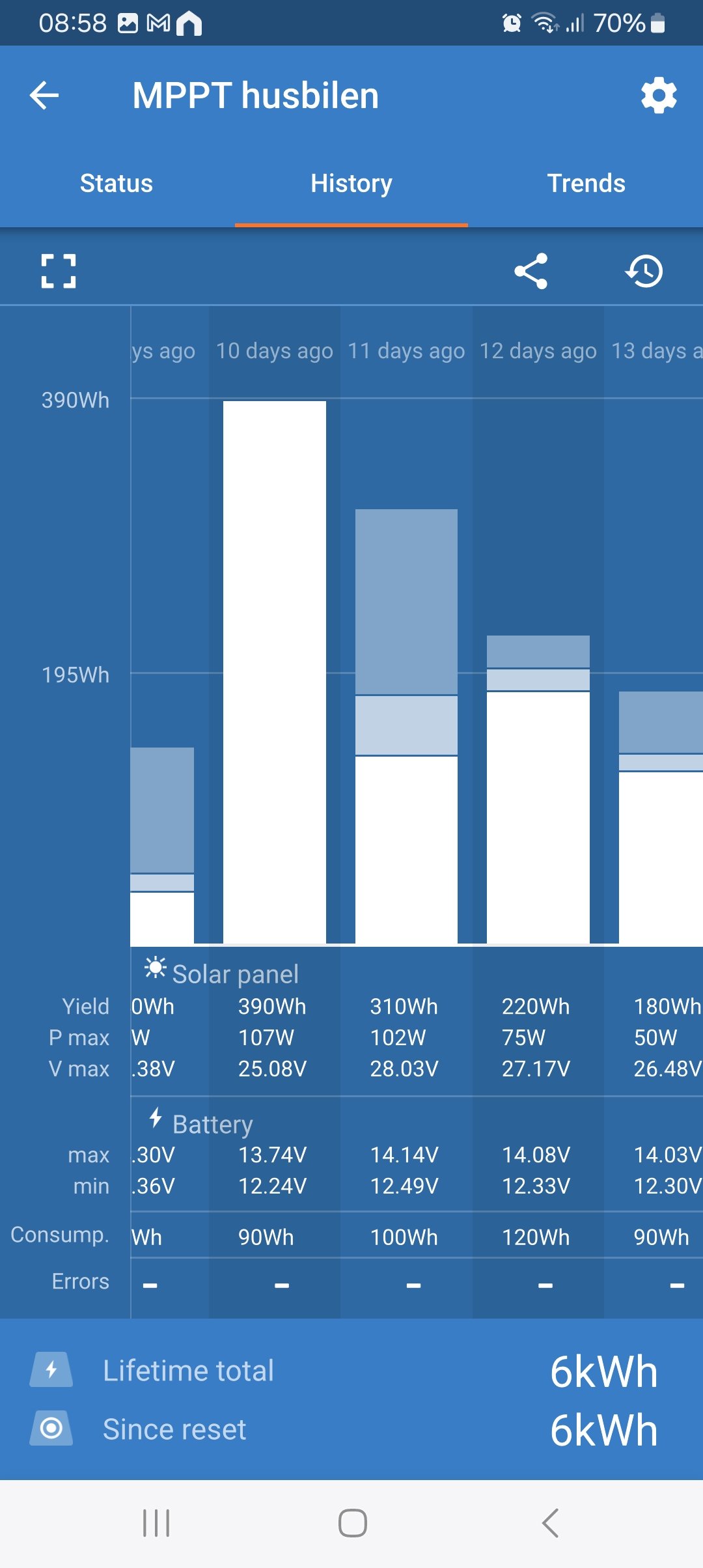Select the 11 days ago bar
Screen dimensions: 703x1568
point(406,726)
